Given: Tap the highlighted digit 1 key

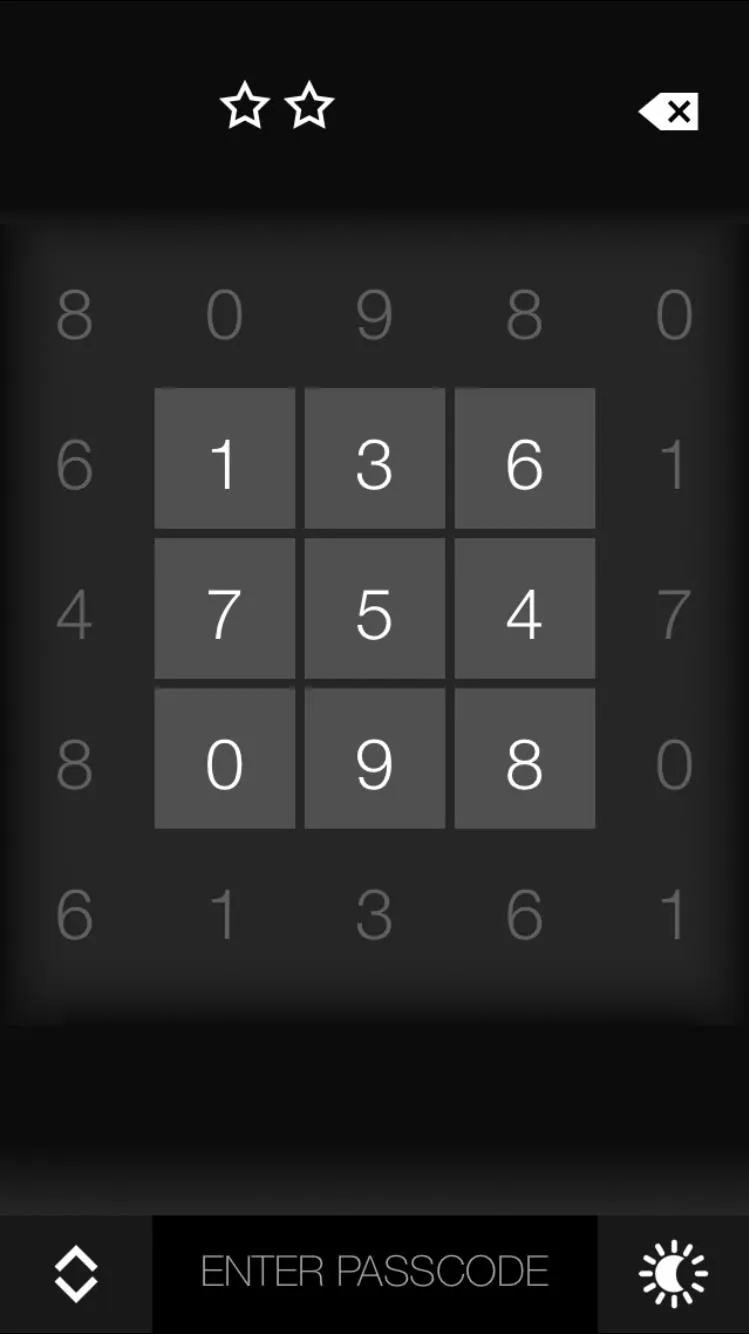Looking at the screenshot, I should [225, 458].
